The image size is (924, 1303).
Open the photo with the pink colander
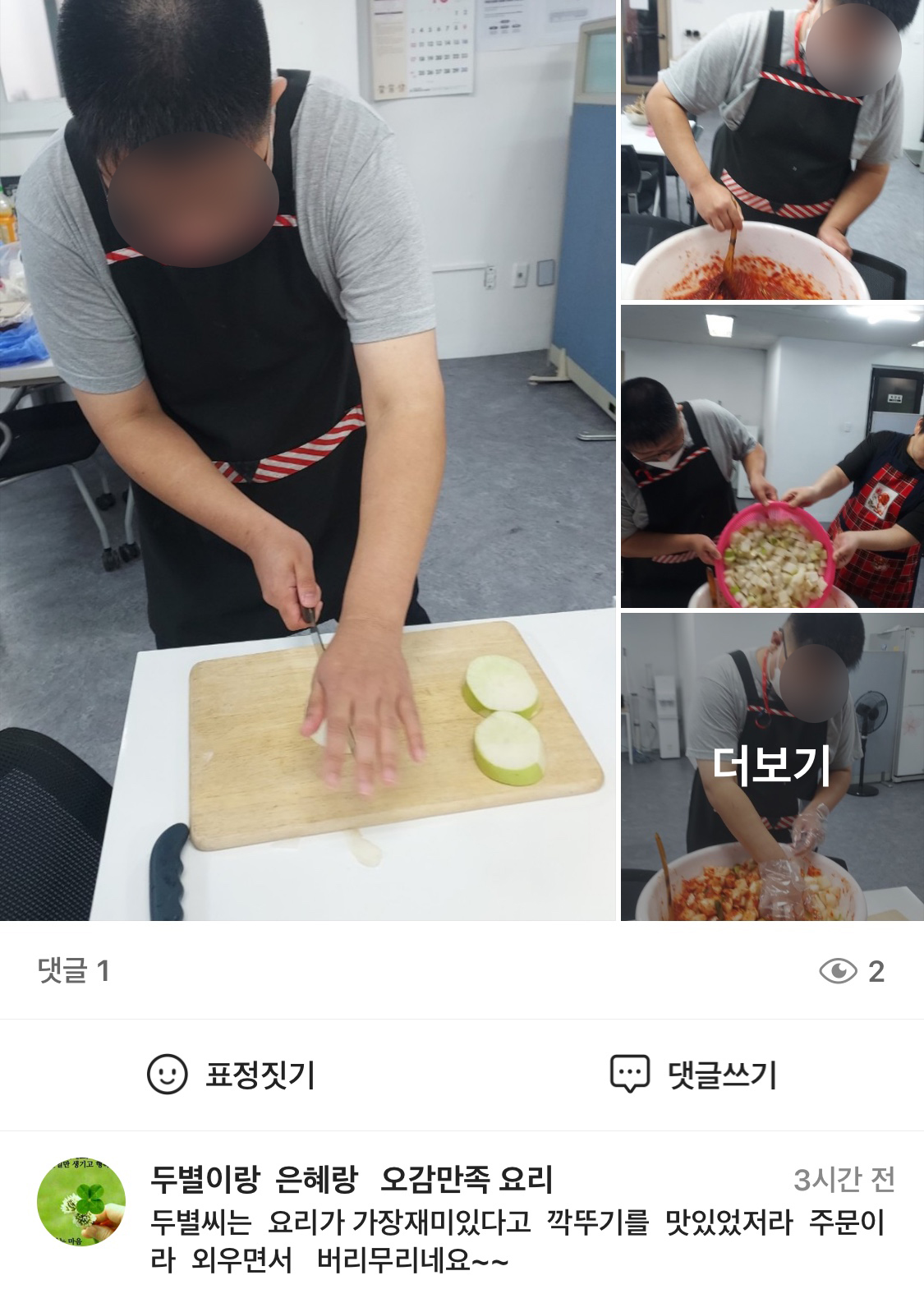coord(772,456)
